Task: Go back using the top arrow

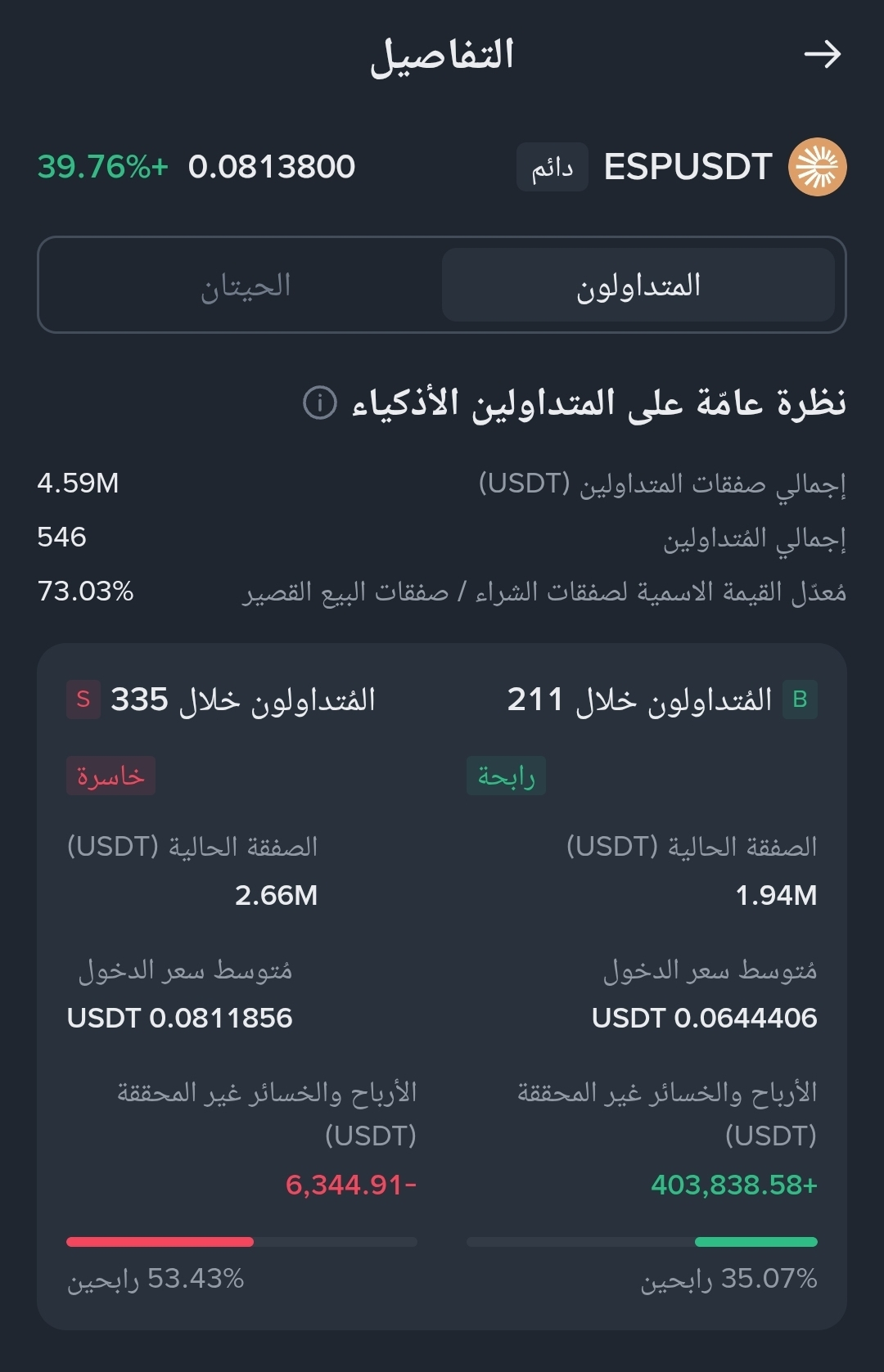Action: click(x=822, y=55)
